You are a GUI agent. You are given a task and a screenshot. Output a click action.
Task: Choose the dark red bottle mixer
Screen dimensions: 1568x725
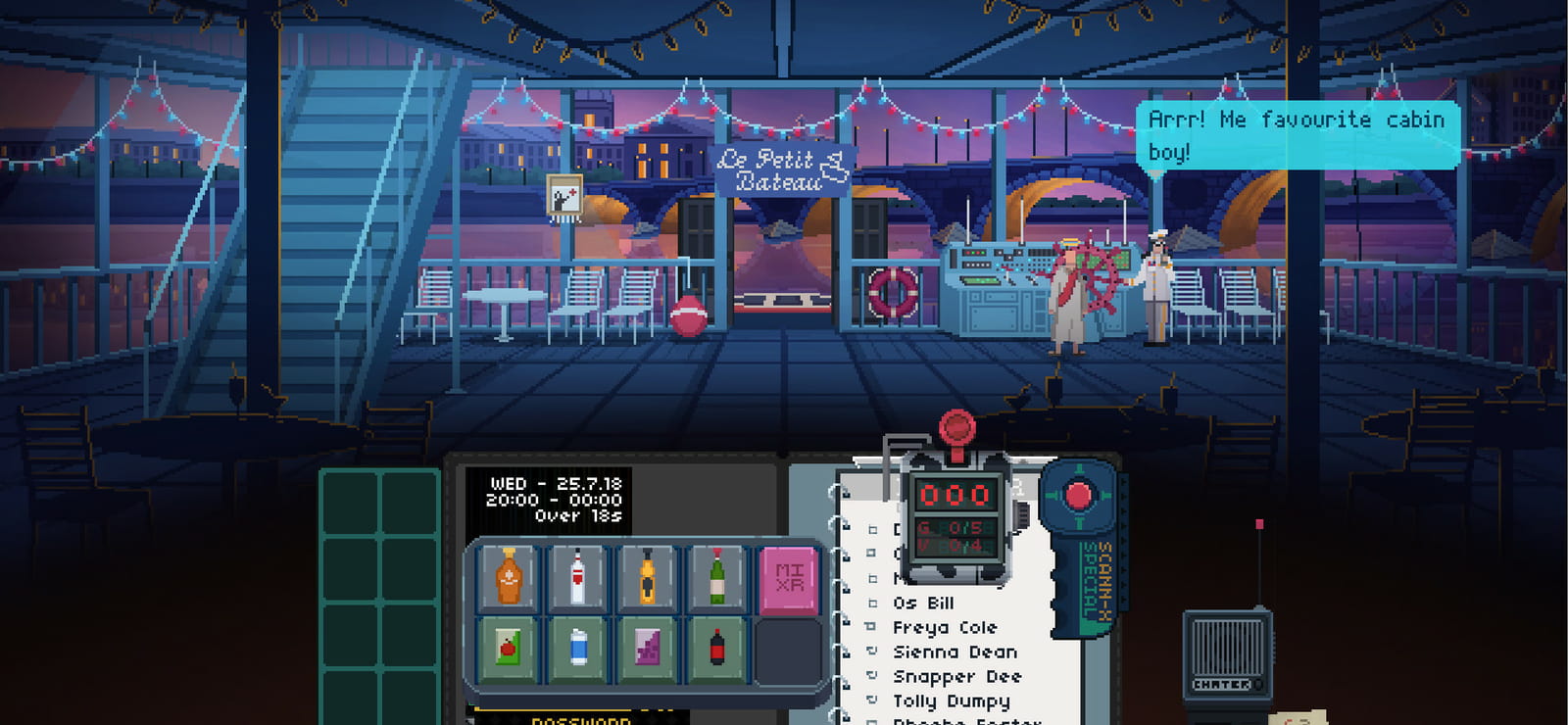coord(717,648)
